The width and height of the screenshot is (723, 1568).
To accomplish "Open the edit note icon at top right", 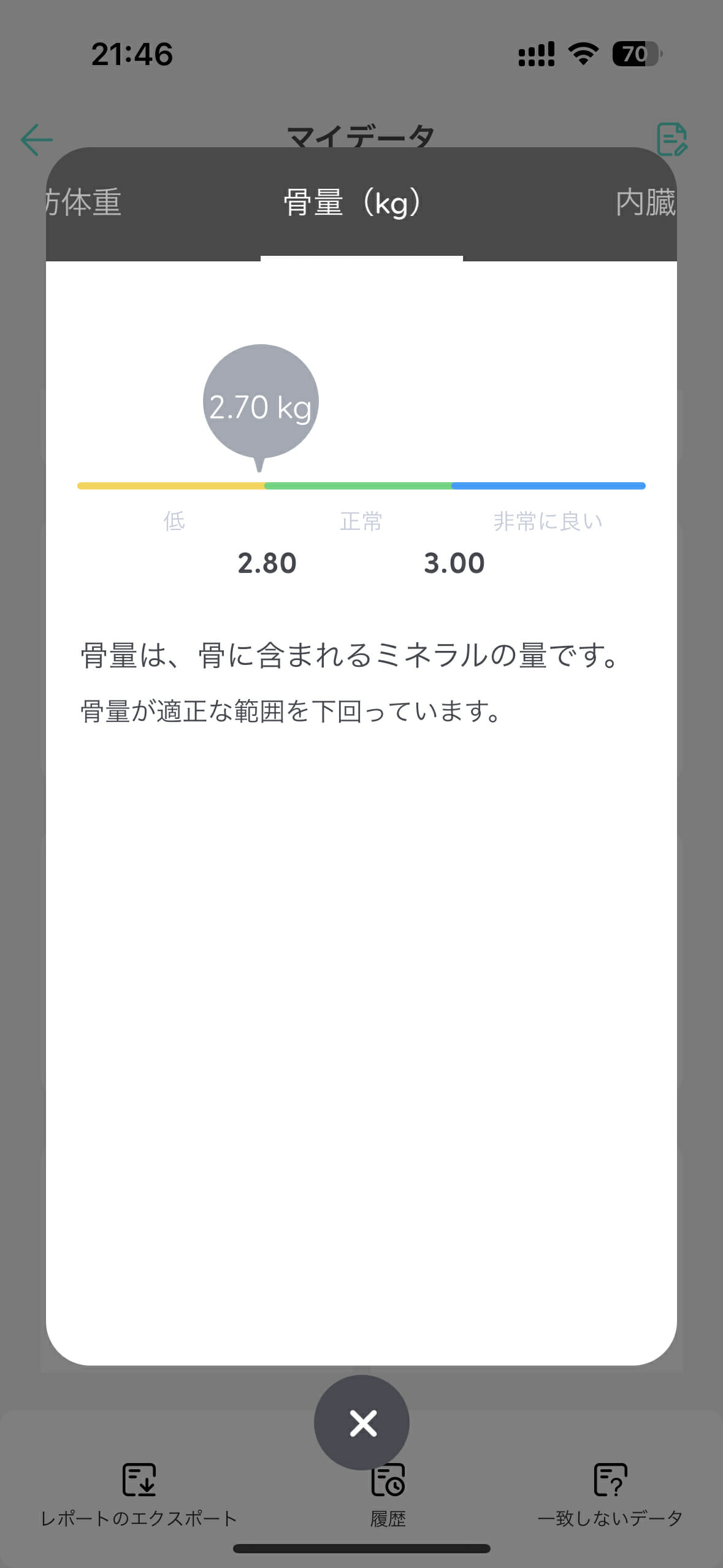I will tap(672, 139).
